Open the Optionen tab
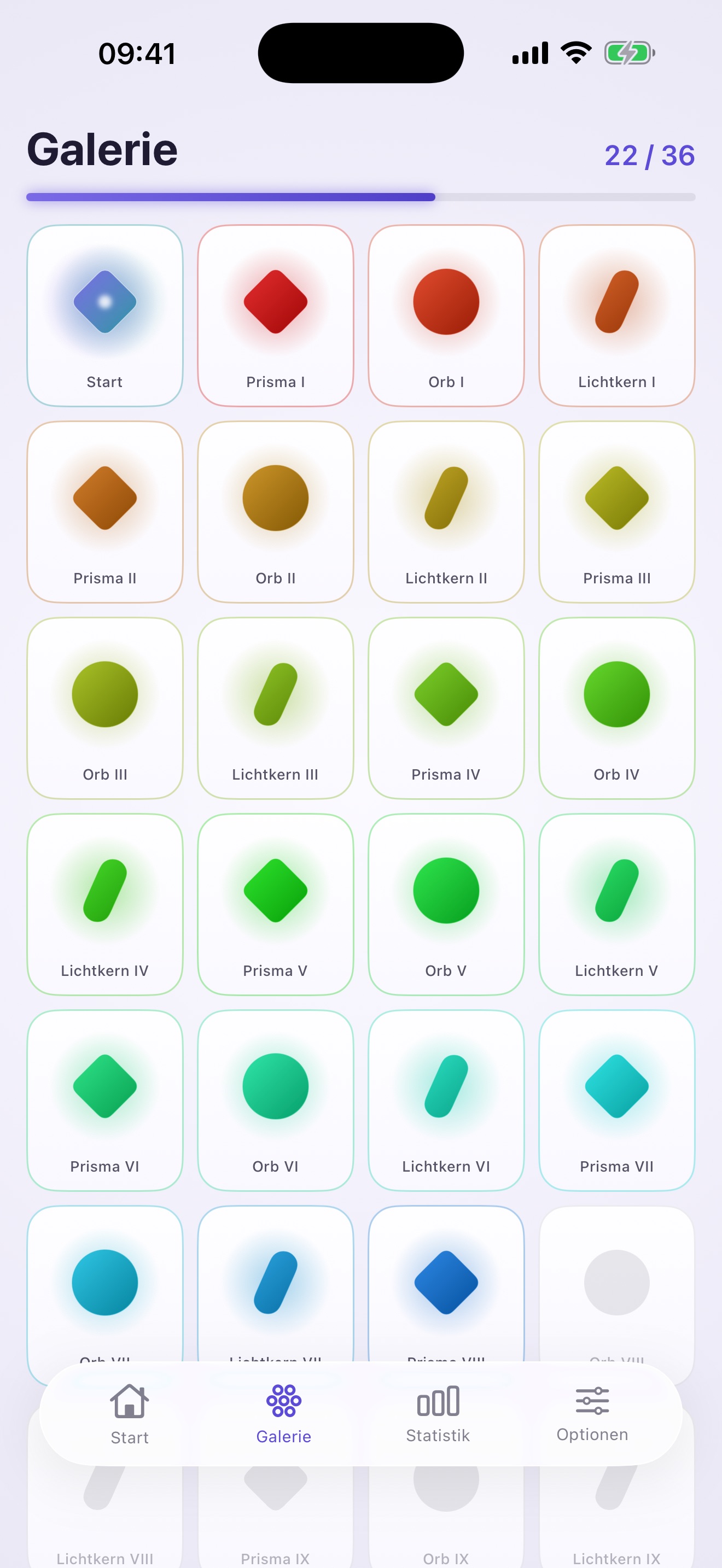The height and width of the screenshot is (1568, 722). coord(592,1414)
